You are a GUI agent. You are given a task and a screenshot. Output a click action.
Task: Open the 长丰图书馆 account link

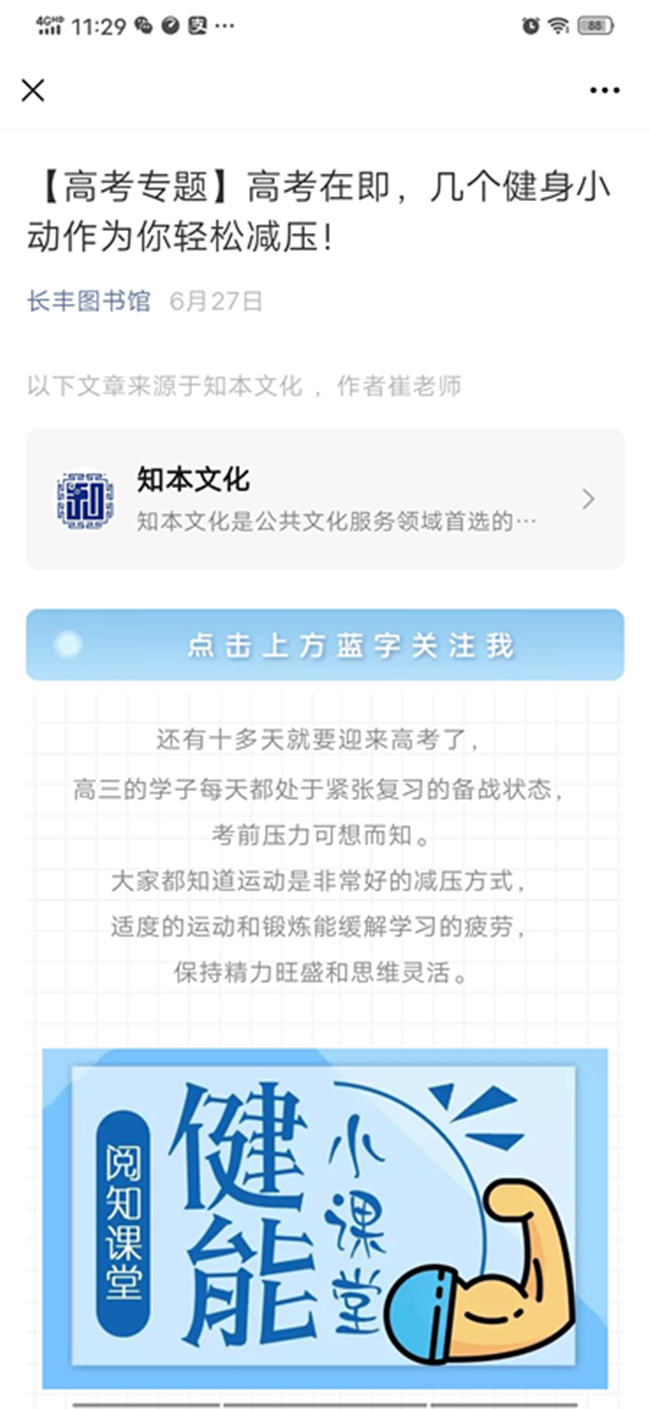pyautogui.click(x=88, y=301)
